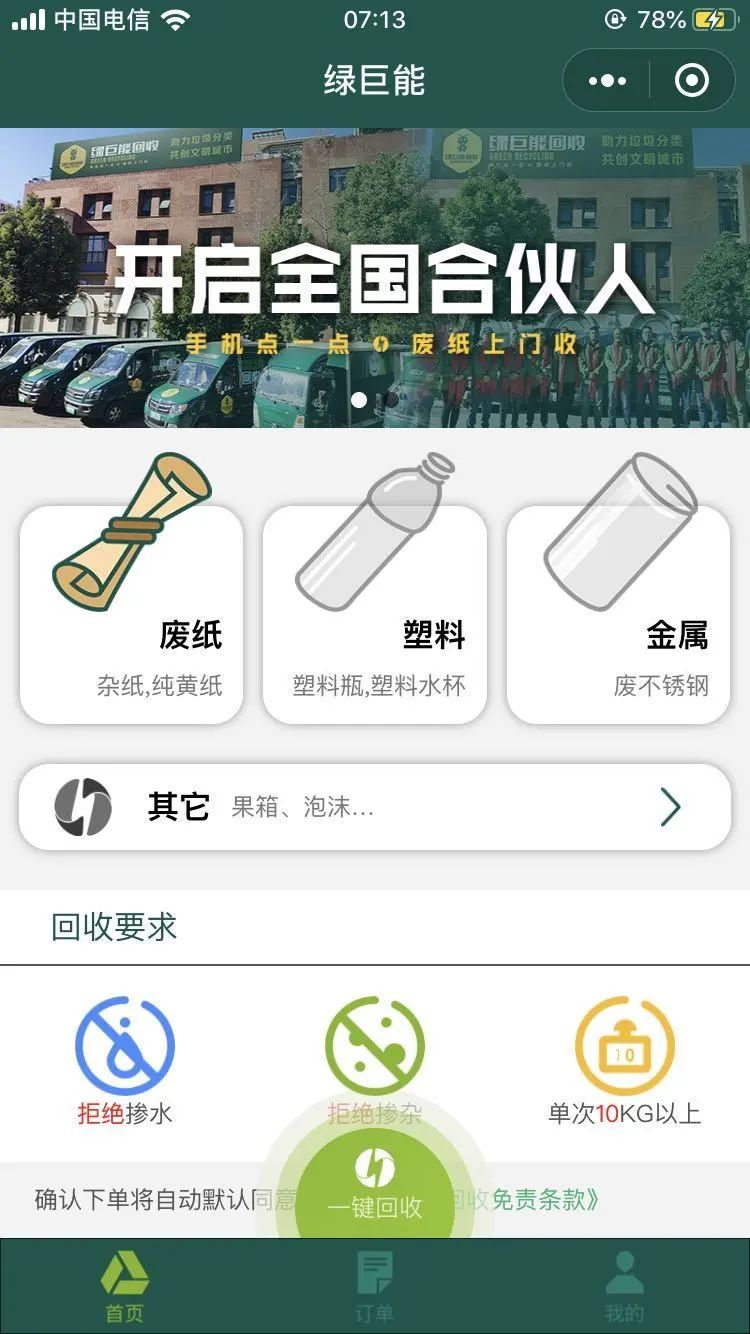Choose the 塑料 recycling card
This screenshot has height=1334, width=750.
pos(375,614)
